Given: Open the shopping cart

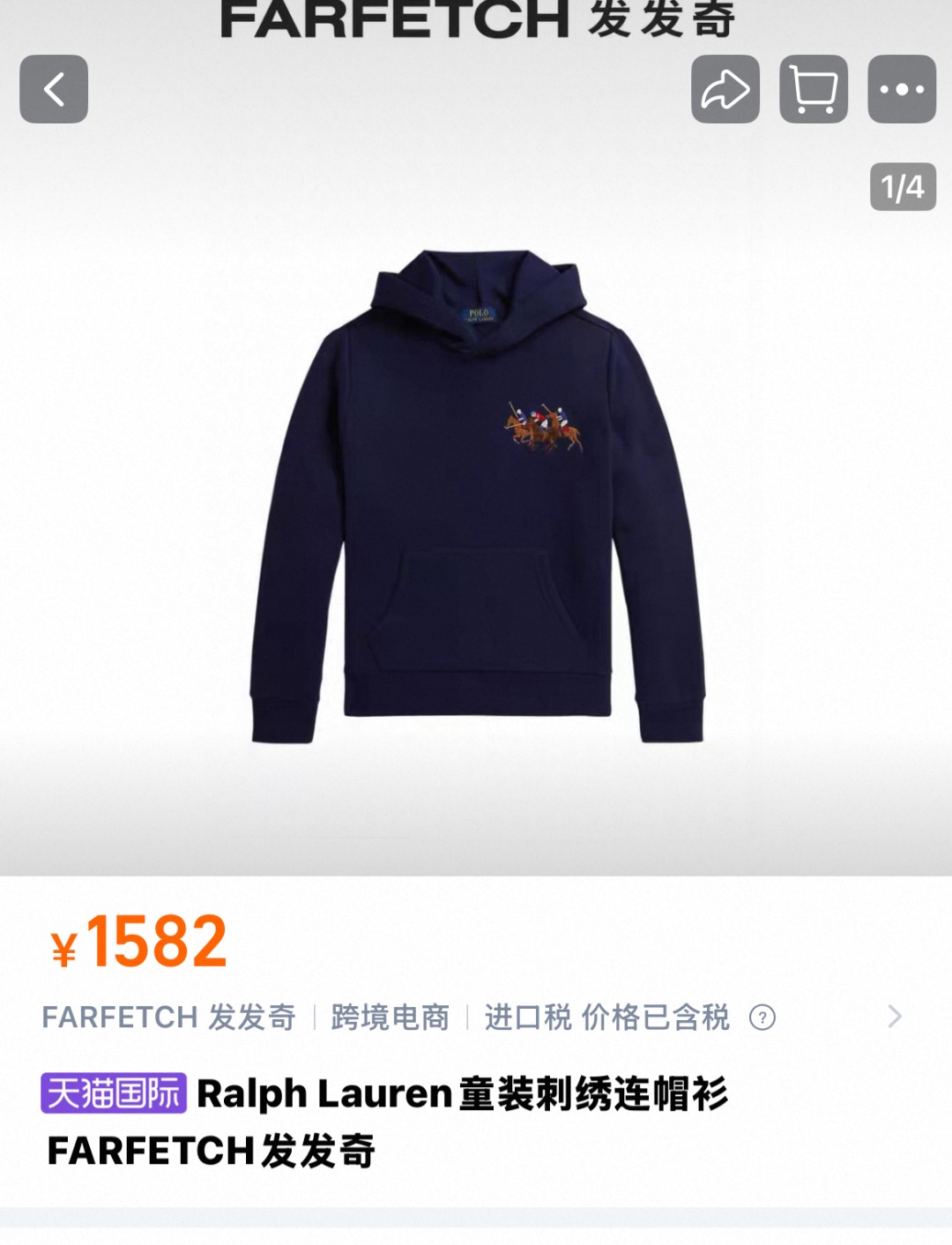Looking at the screenshot, I should pyautogui.click(x=813, y=89).
